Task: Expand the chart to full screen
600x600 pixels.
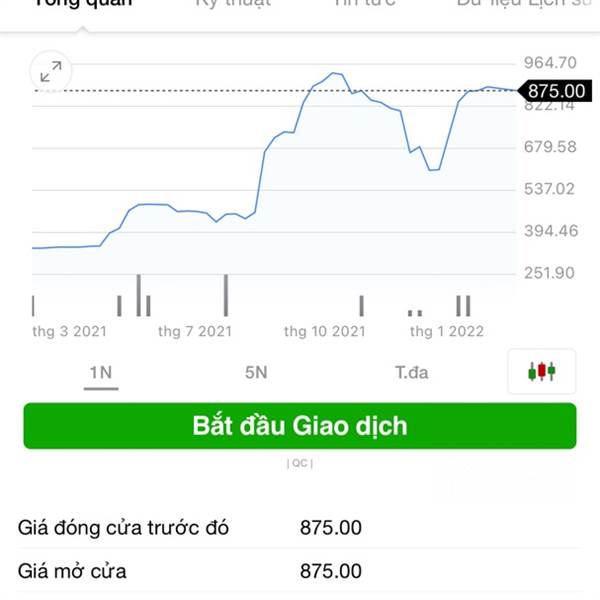Action: pyautogui.click(x=49, y=72)
